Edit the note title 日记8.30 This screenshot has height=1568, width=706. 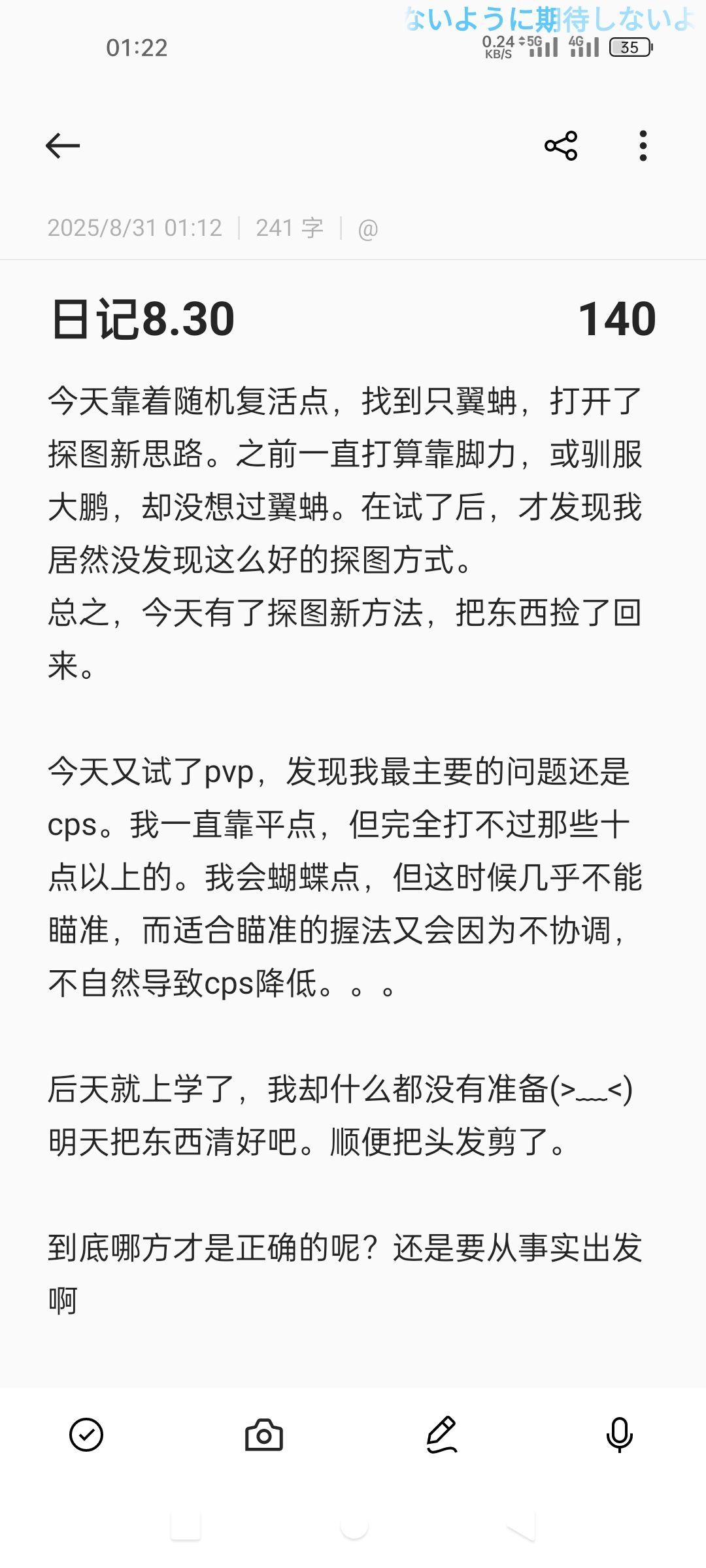pyautogui.click(x=144, y=319)
